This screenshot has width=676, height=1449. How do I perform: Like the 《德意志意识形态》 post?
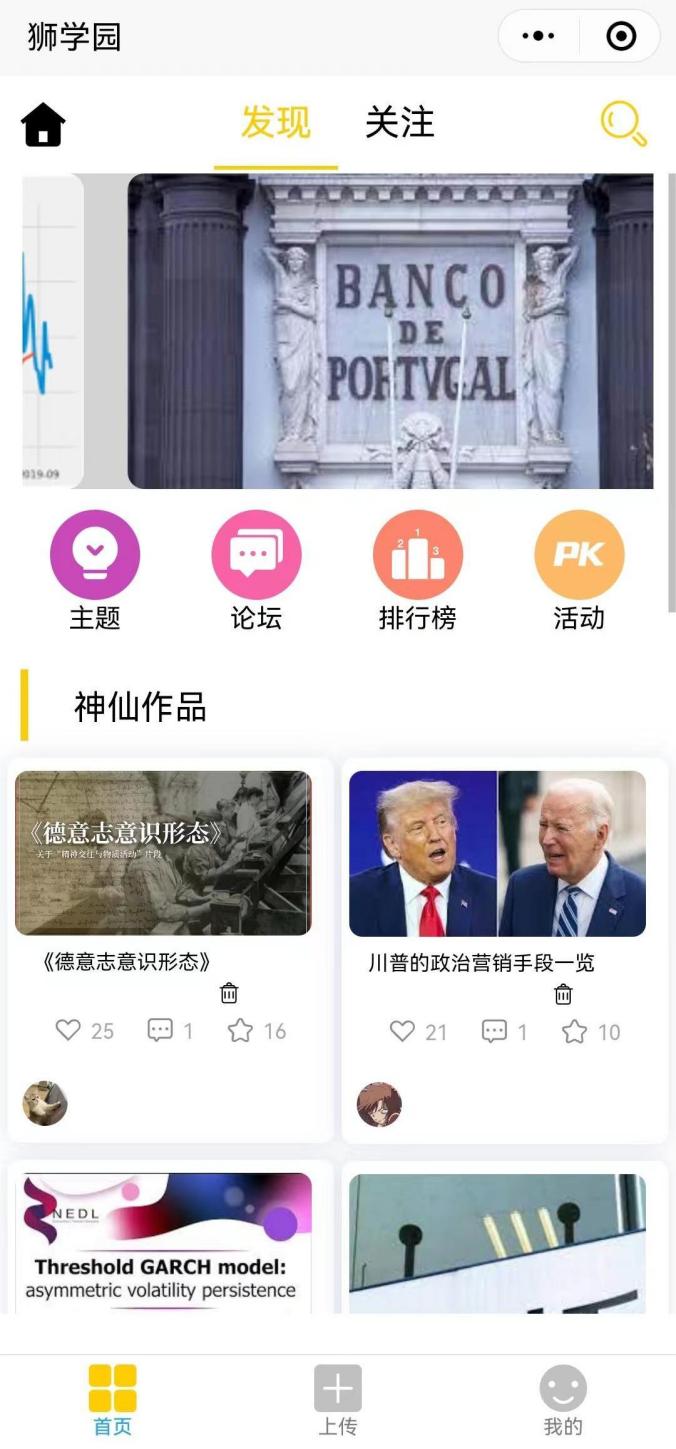point(68,1030)
